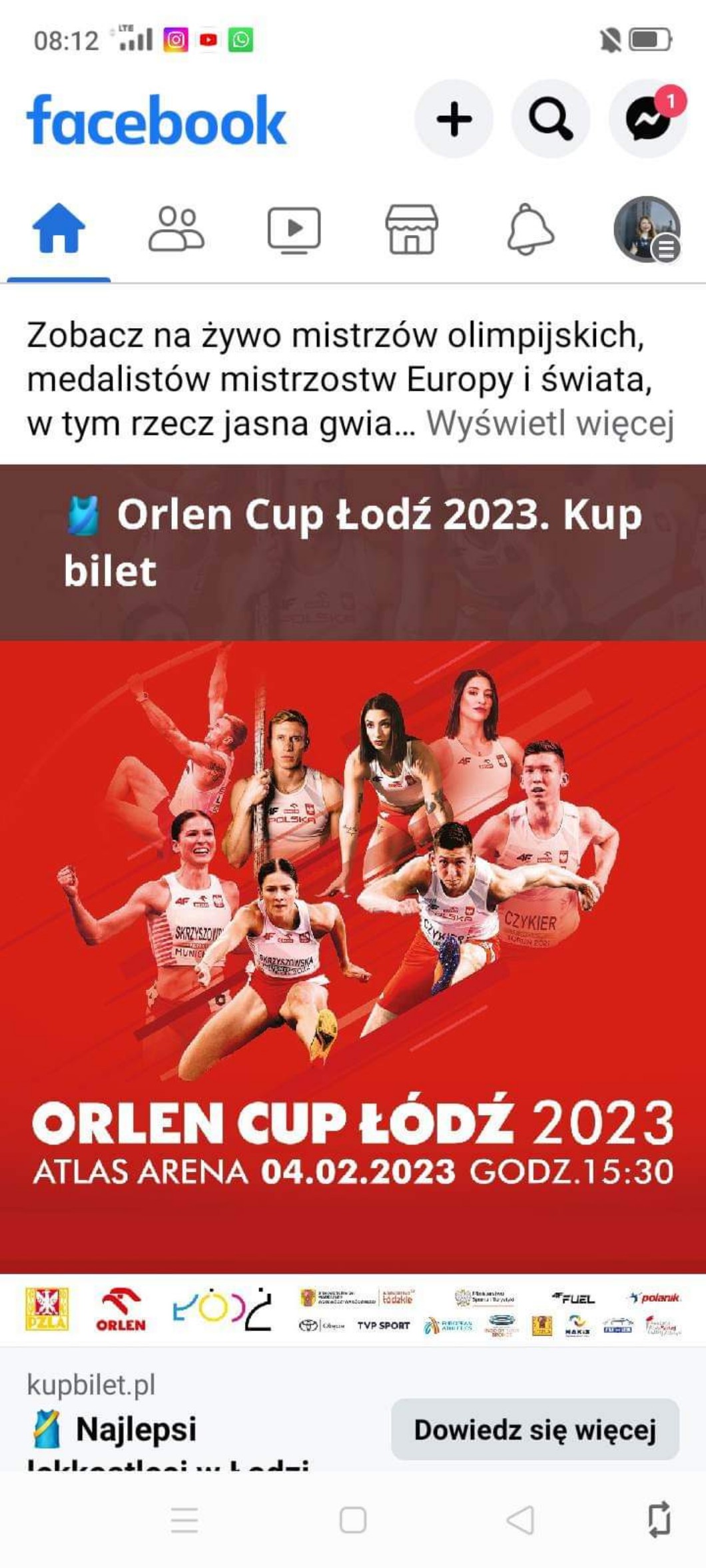This screenshot has height=1568, width=706.
Task: Go to the system home screen
Action: click(353, 1520)
